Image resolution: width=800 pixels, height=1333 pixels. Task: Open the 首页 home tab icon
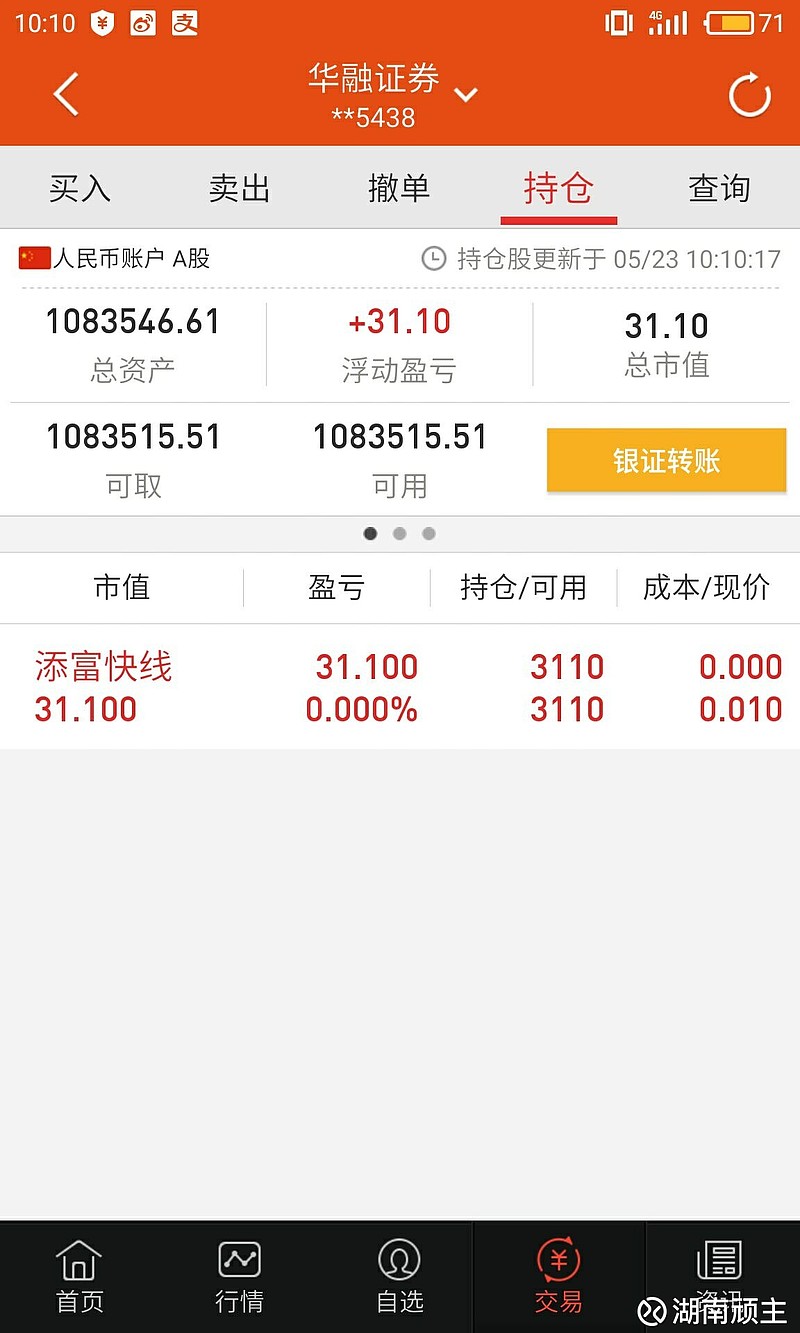click(78, 1276)
